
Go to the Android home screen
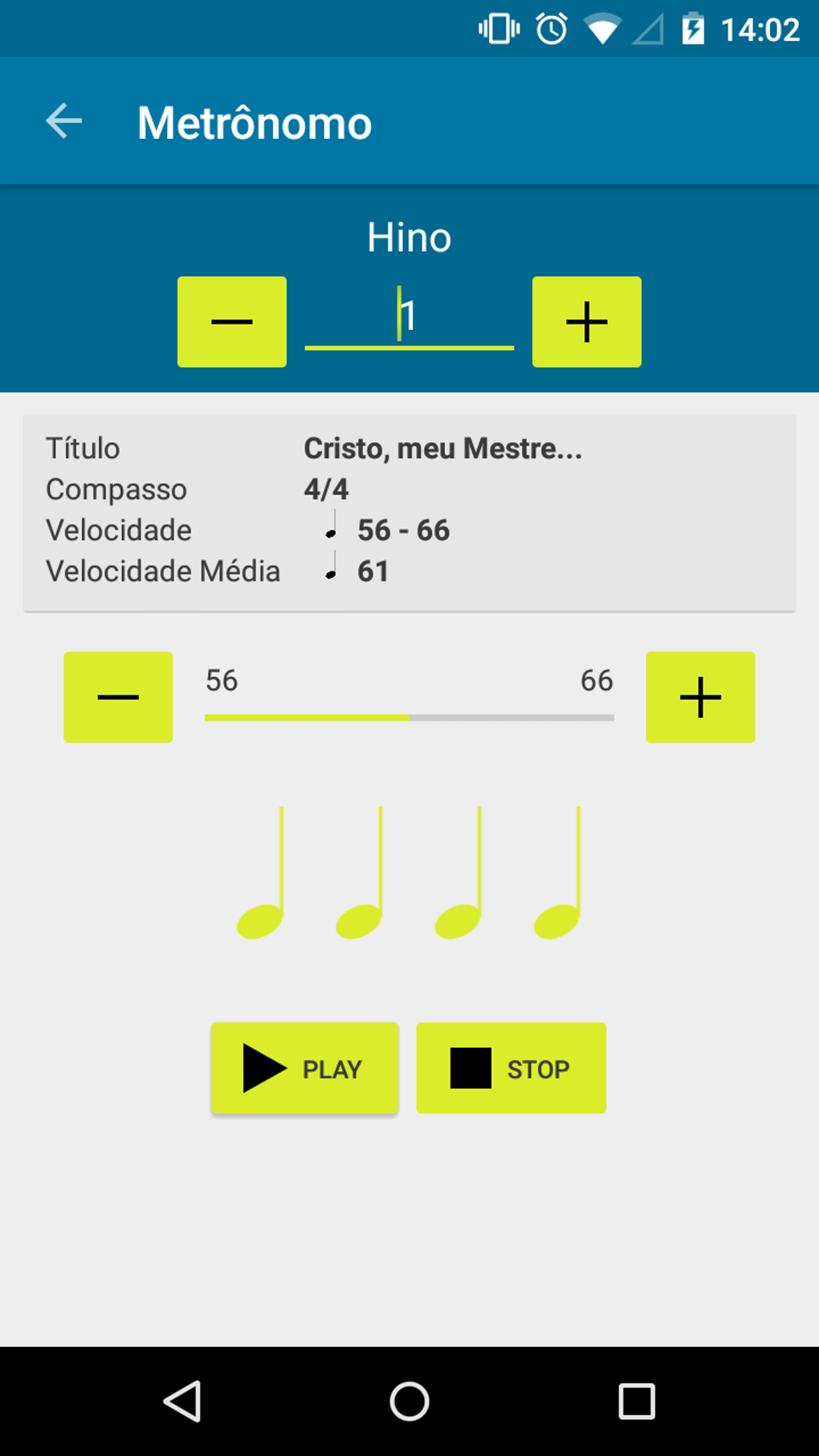point(409,1401)
